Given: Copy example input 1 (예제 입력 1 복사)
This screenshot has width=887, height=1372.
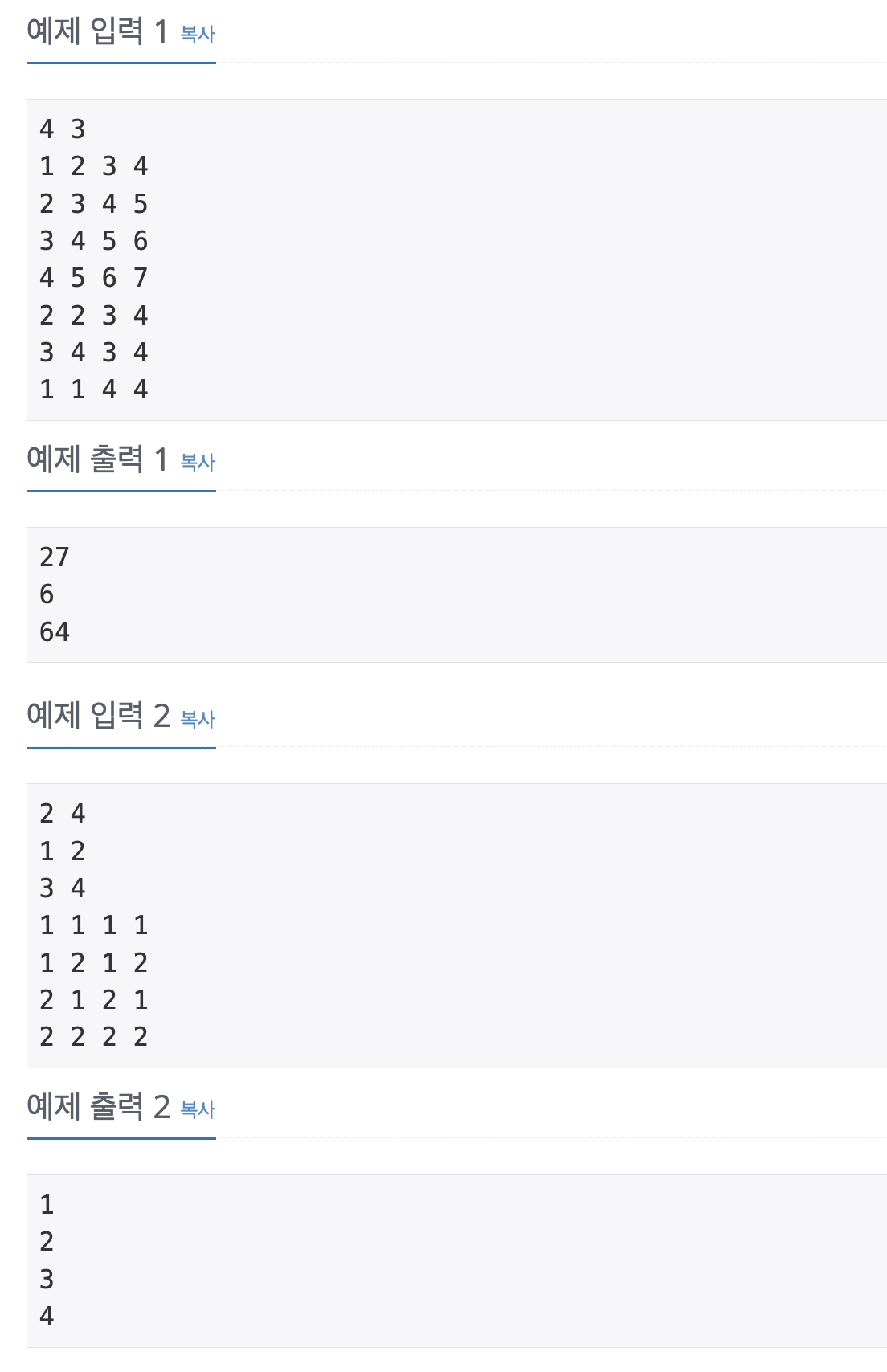Looking at the screenshot, I should pyautogui.click(x=198, y=34).
